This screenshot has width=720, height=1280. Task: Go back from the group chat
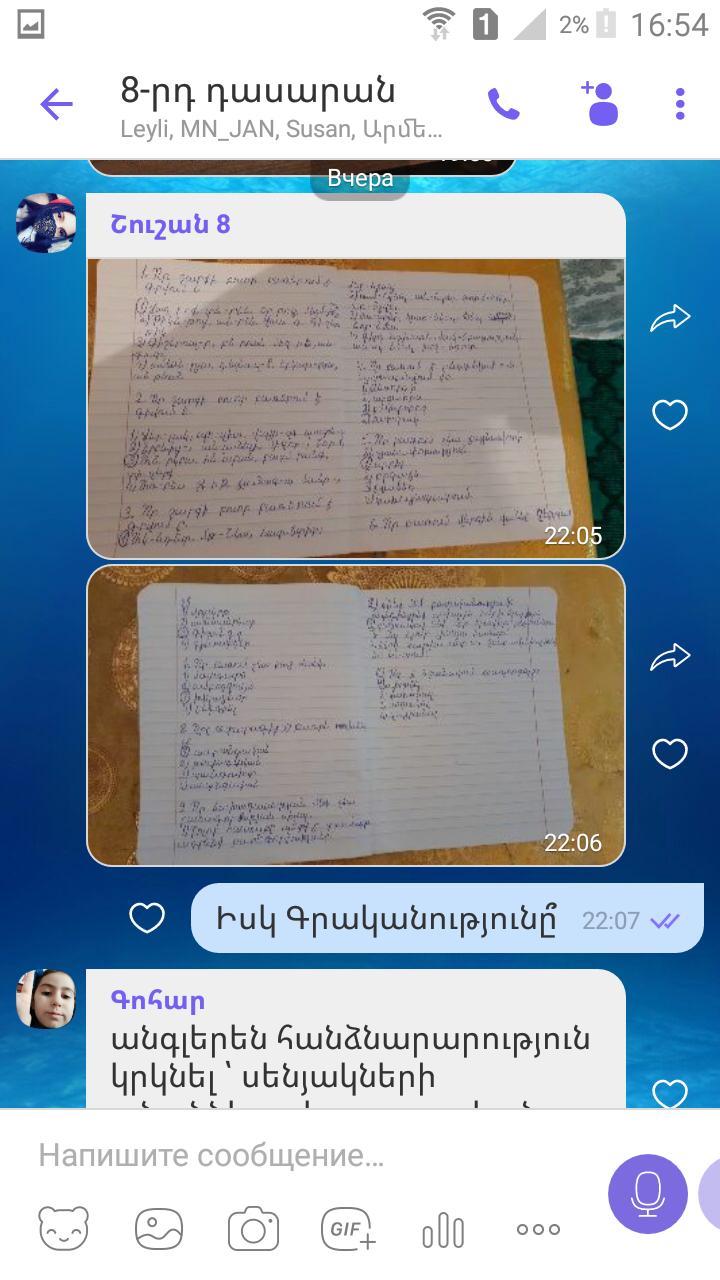56,104
